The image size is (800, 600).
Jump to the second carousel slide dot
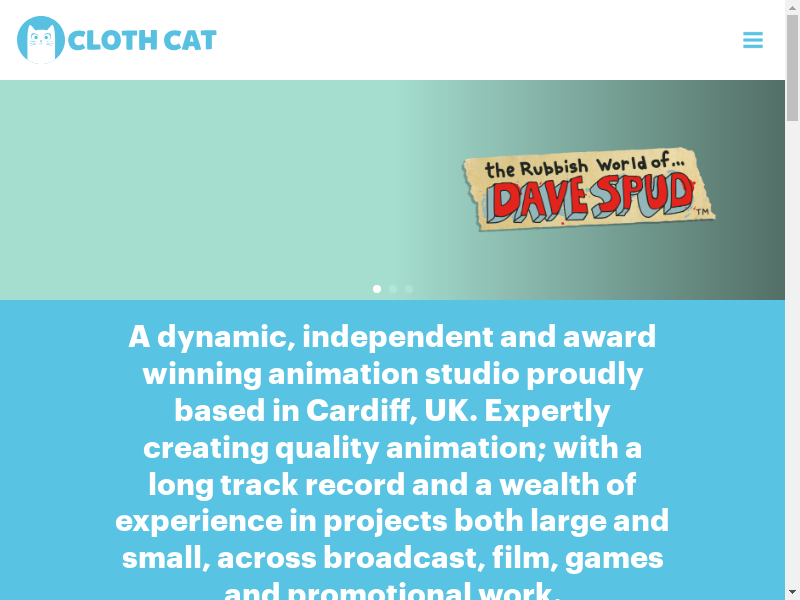coord(393,289)
